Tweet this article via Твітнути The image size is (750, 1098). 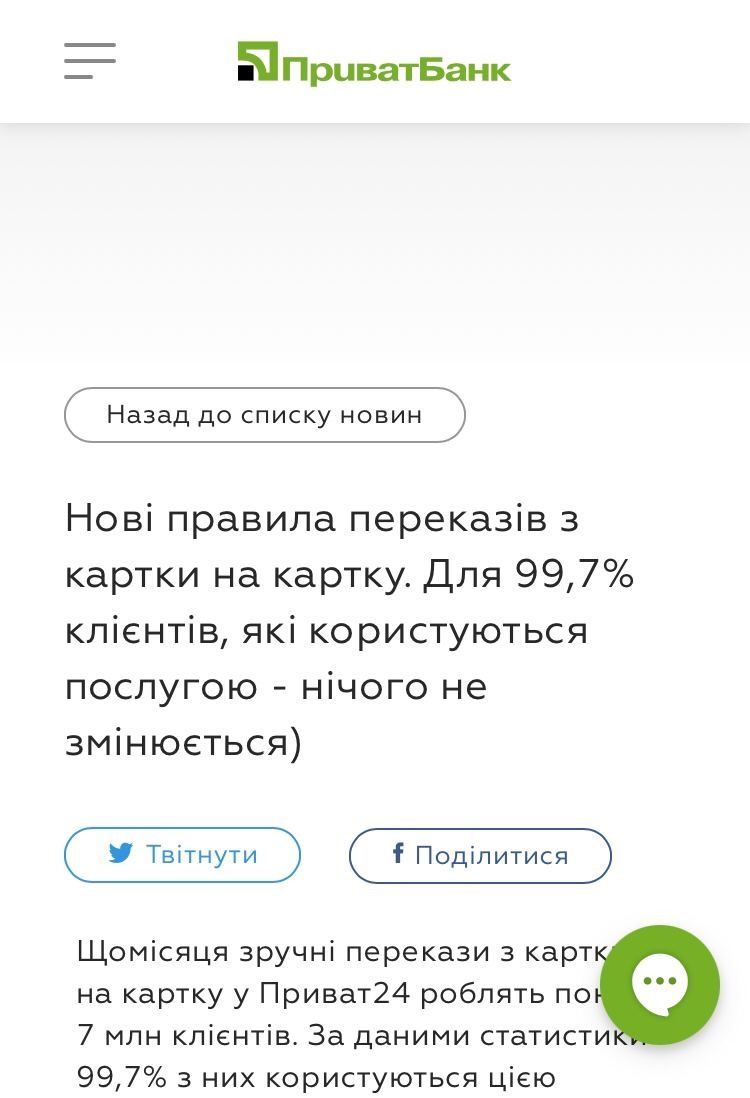click(182, 855)
